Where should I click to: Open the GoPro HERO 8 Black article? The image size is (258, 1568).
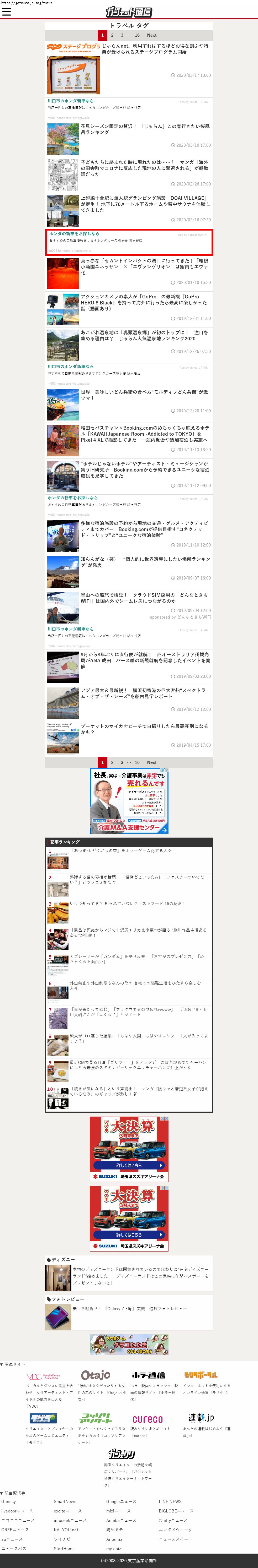145,303
